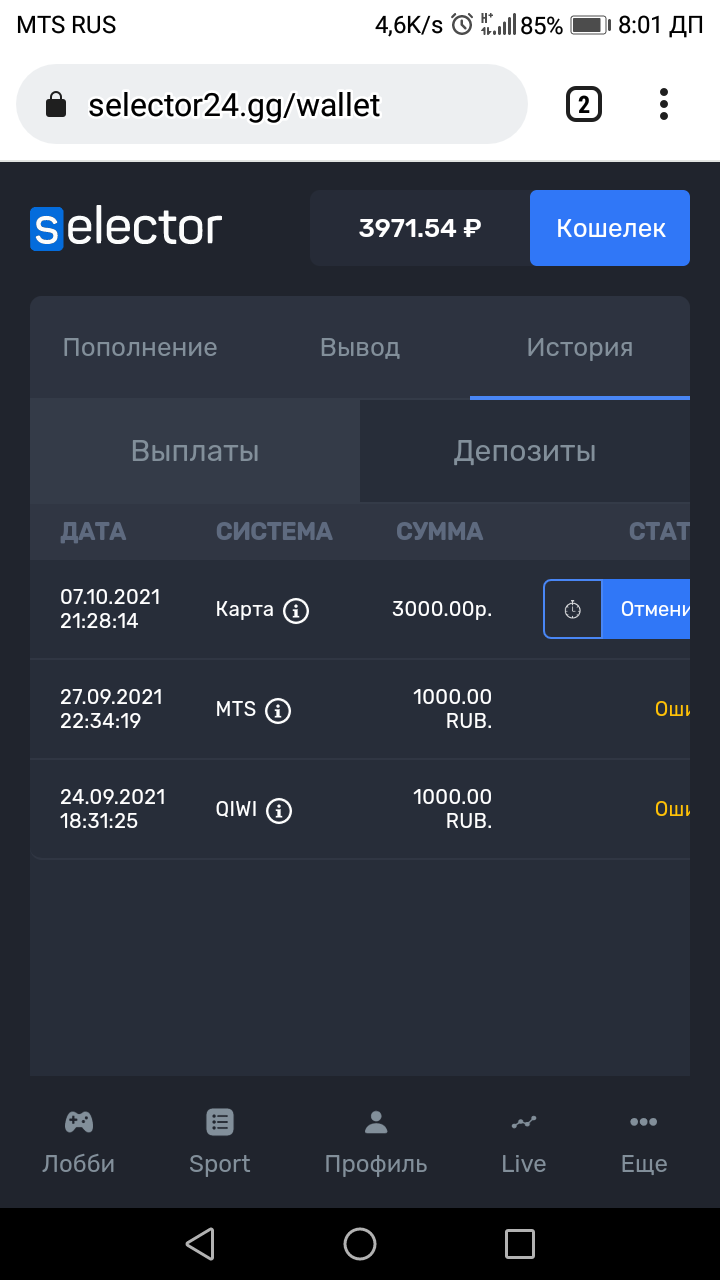Tap the info icon next to Карта

[x=295, y=610]
